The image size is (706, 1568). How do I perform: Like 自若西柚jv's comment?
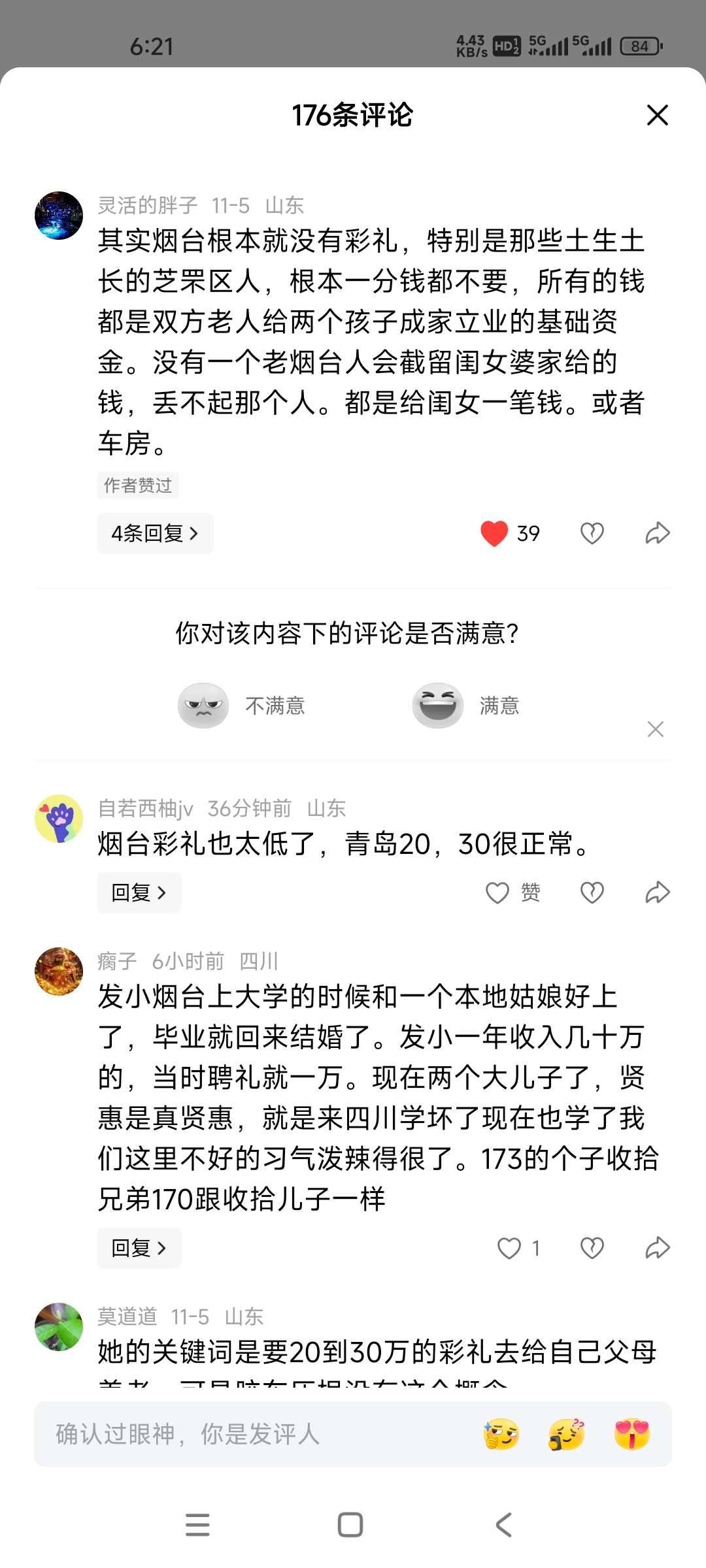click(x=498, y=892)
